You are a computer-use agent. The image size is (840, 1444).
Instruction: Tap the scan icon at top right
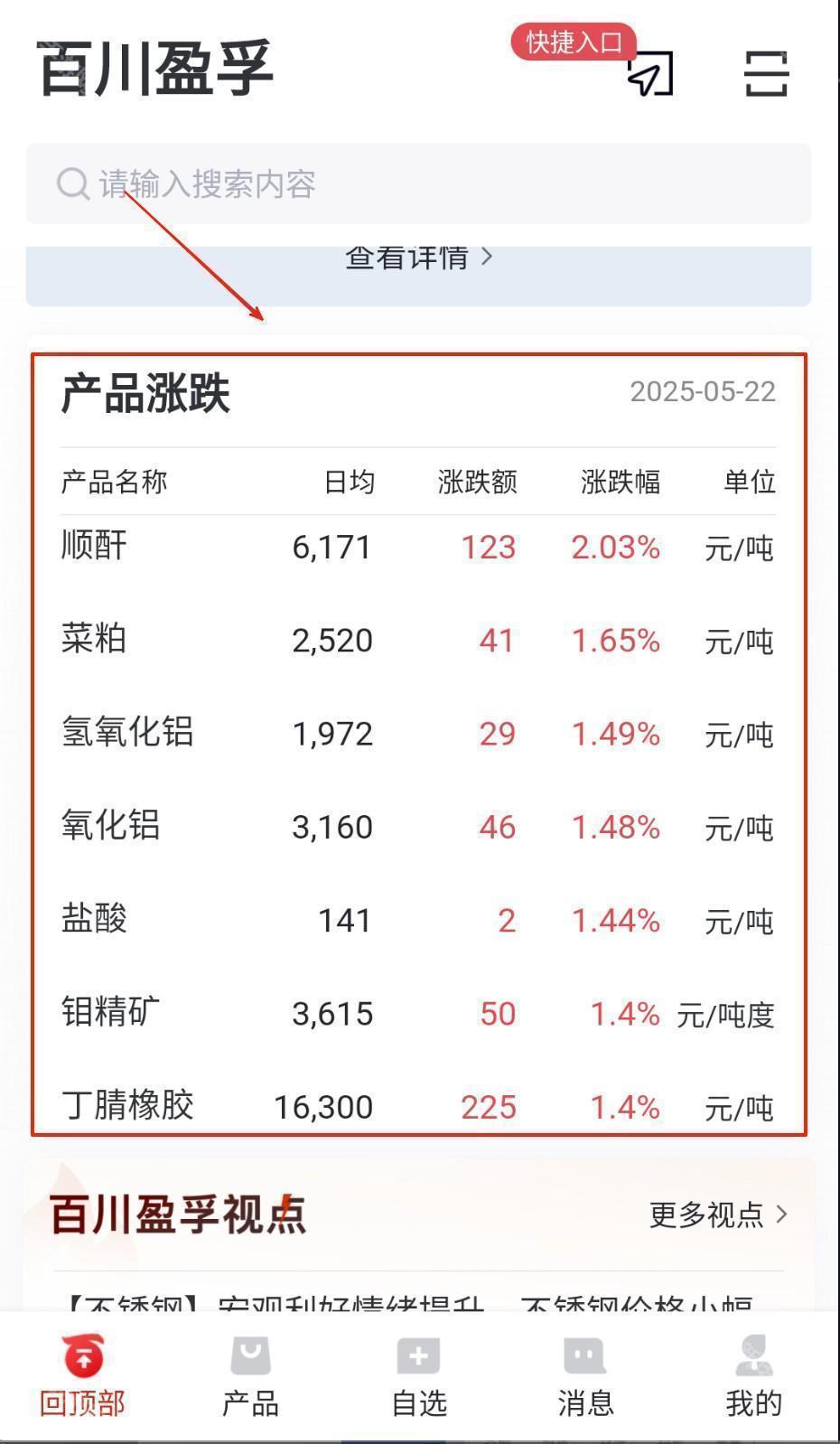(x=766, y=72)
